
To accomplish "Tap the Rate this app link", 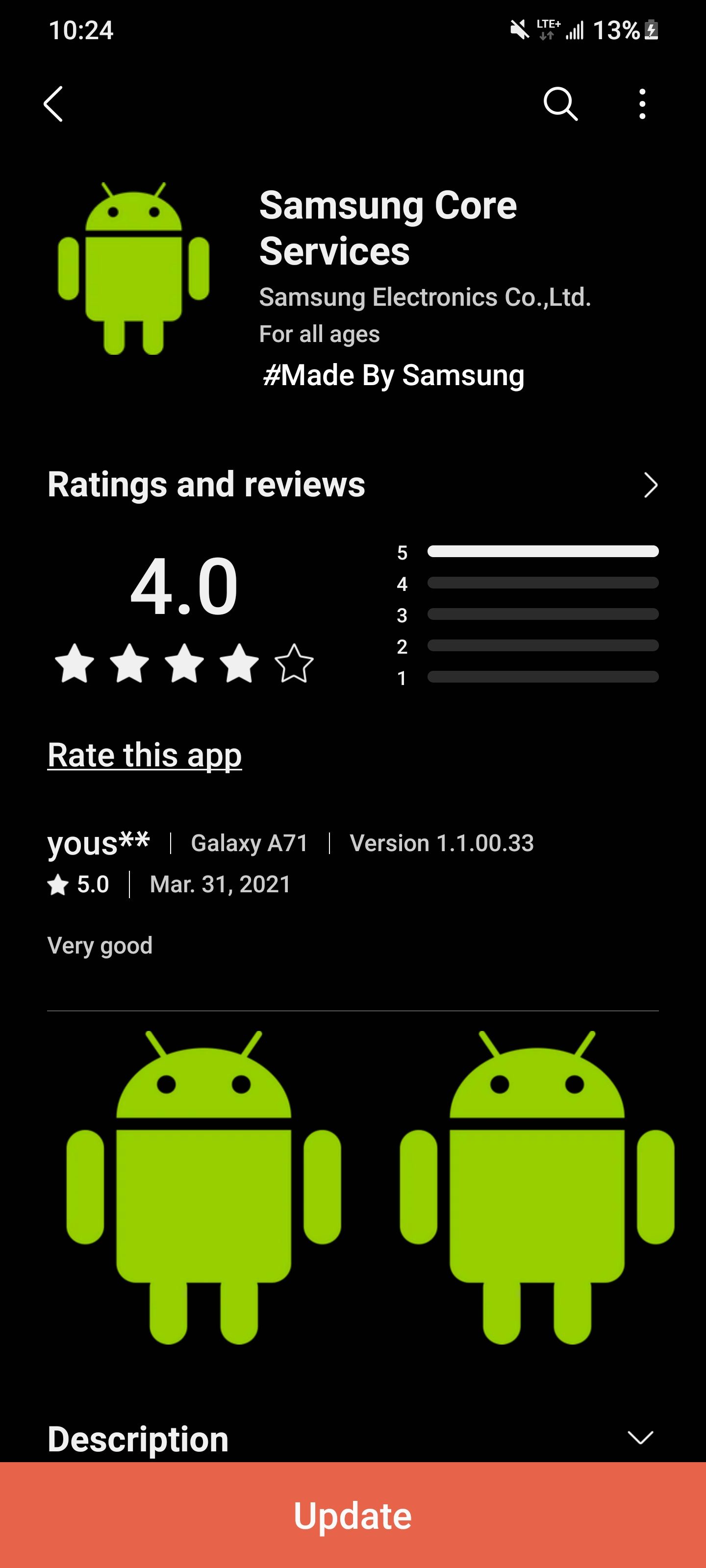I will (145, 755).
